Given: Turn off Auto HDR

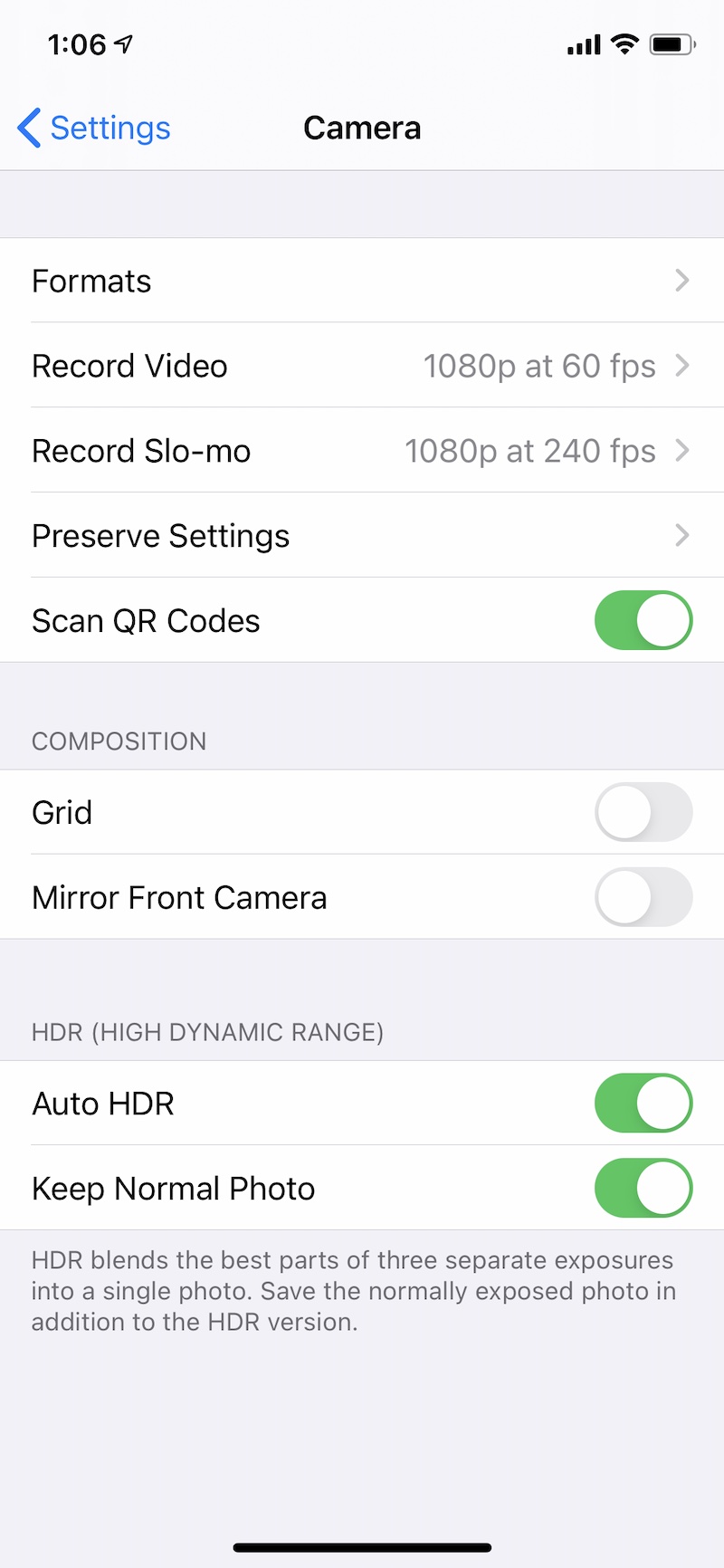Looking at the screenshot, I should [643, 1103].
